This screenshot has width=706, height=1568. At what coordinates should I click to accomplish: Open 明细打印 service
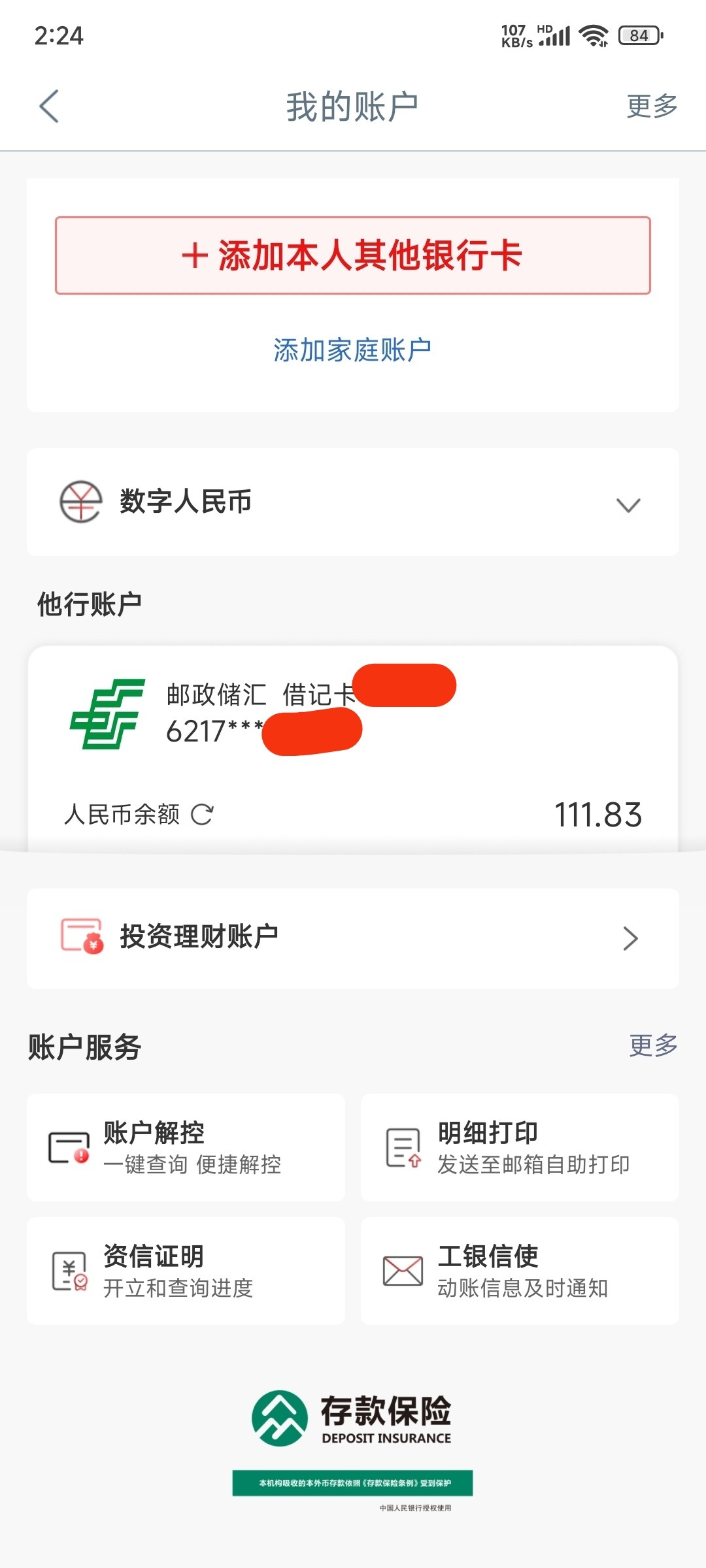click(520, 1148)
